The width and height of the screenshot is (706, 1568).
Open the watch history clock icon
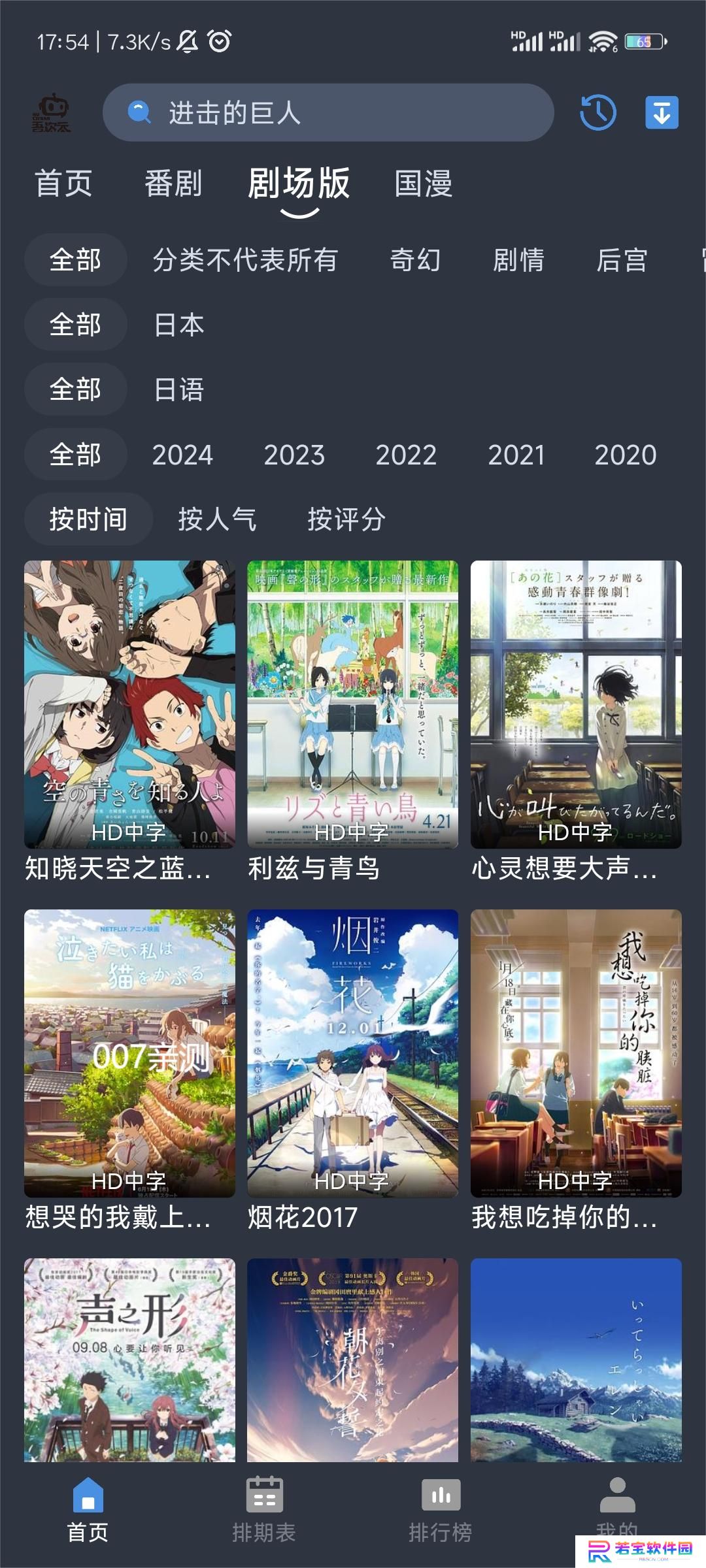click(598, 112)
